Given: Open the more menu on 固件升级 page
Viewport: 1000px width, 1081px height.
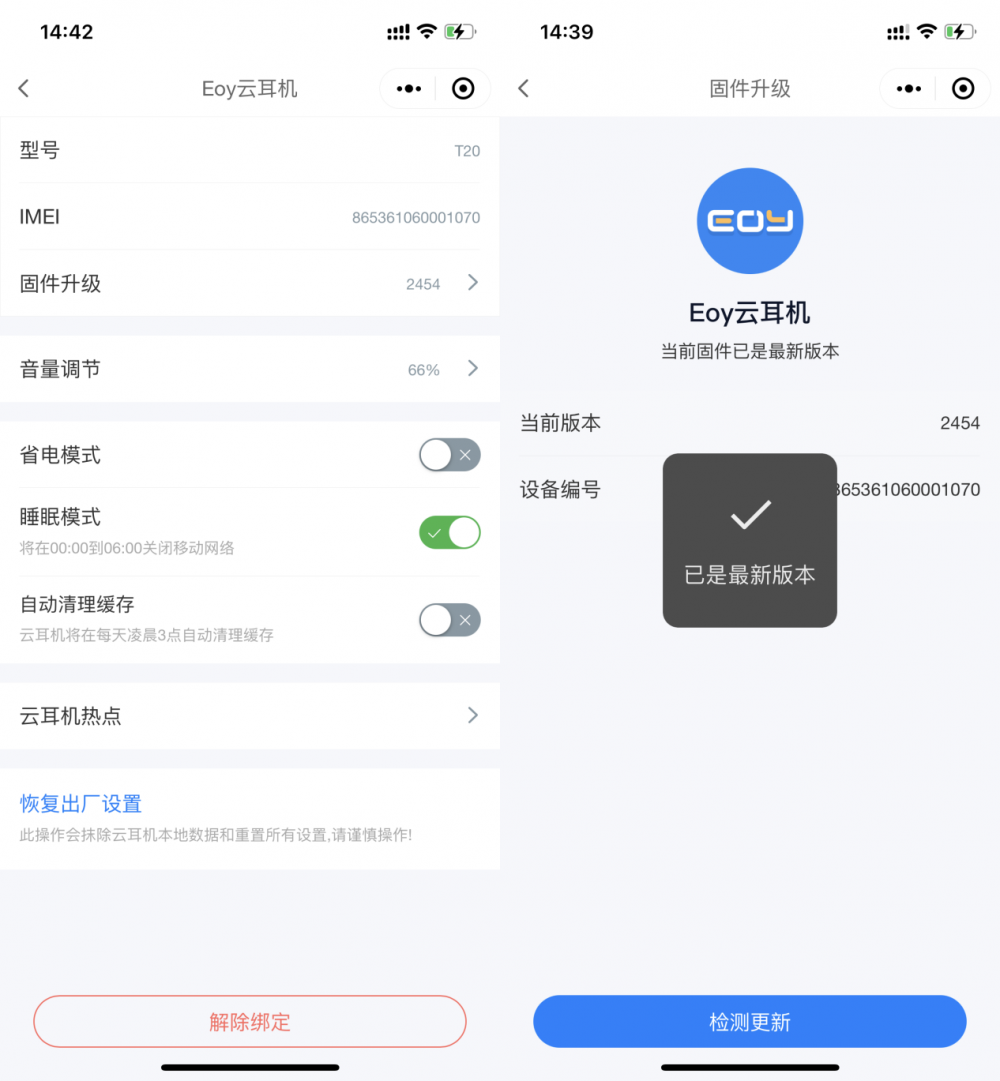Looking at the screenshot, I should [x=908, y=88].
